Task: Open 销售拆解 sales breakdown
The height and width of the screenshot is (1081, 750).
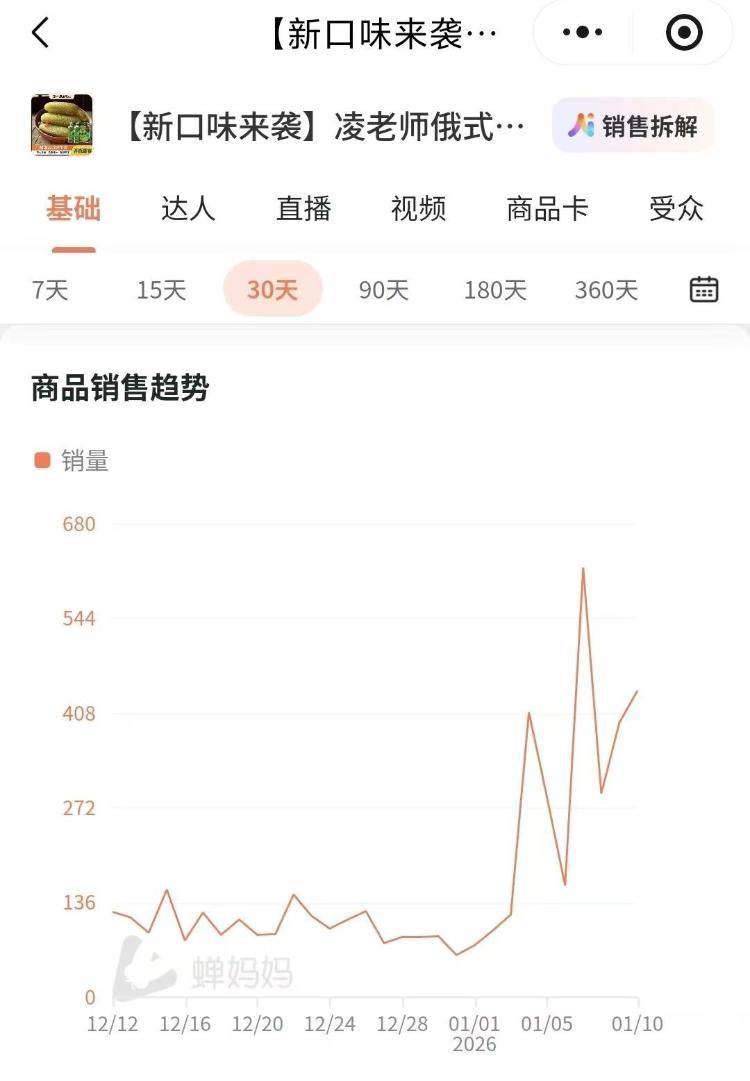Action: coord(633,126)
